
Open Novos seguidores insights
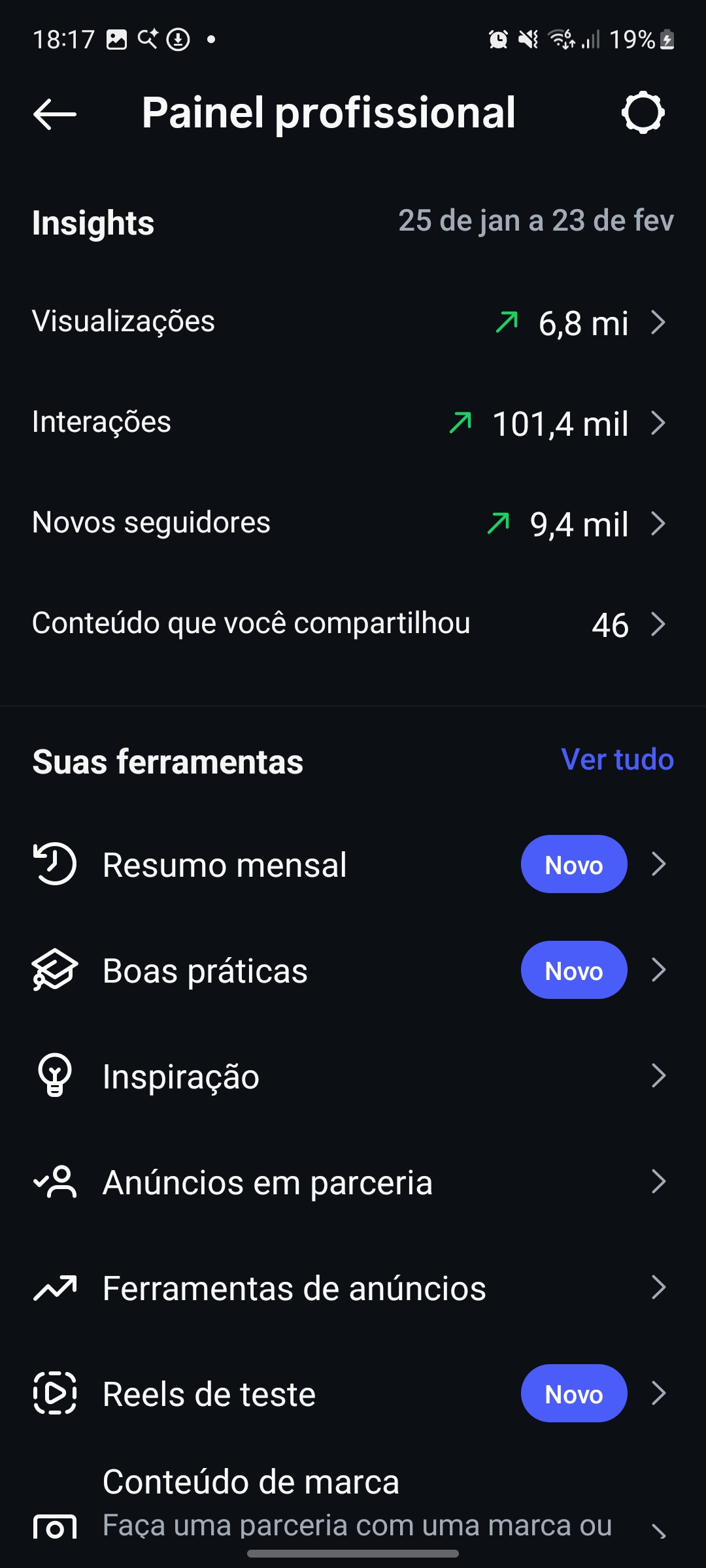click(353, 523)
